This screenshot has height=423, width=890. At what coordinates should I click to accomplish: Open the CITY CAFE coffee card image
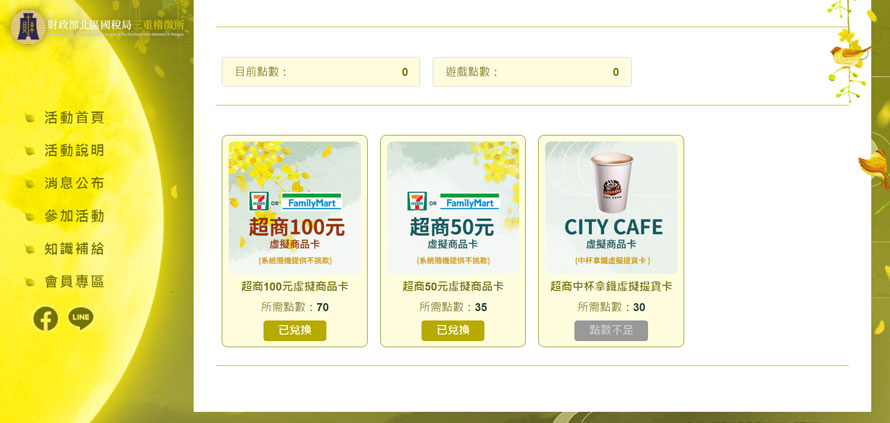(x=610, y=207)
